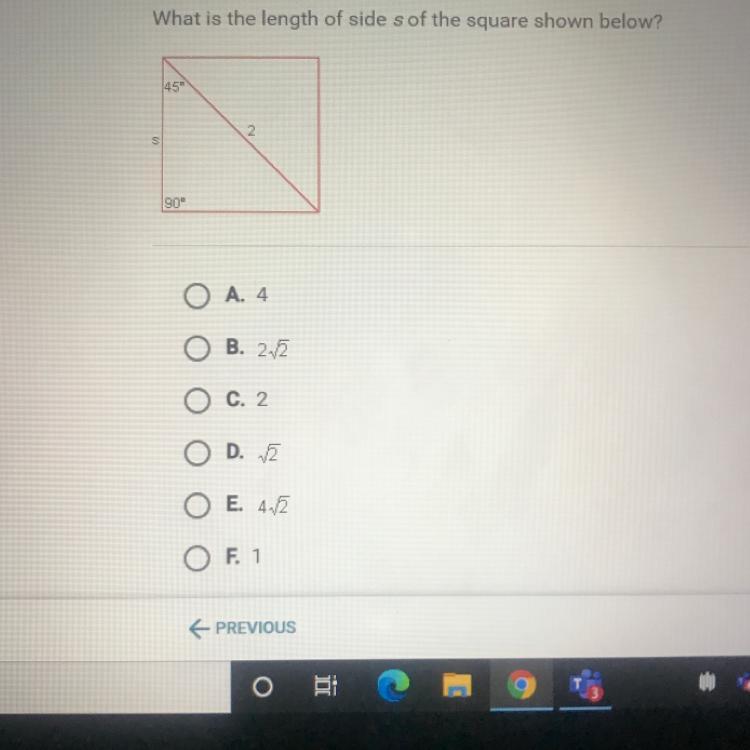Open Task View in the taskbar

326,686
